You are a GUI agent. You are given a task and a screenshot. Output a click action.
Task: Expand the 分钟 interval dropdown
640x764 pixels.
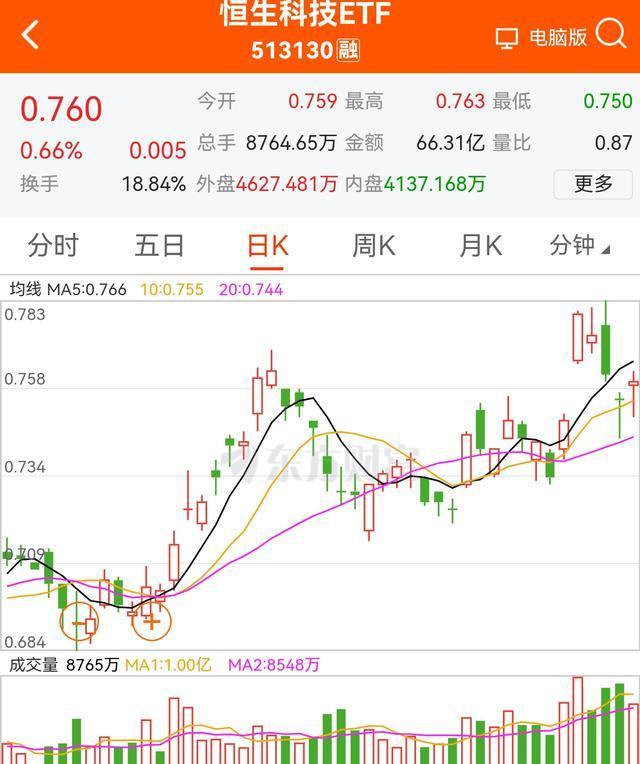point(579,245)
